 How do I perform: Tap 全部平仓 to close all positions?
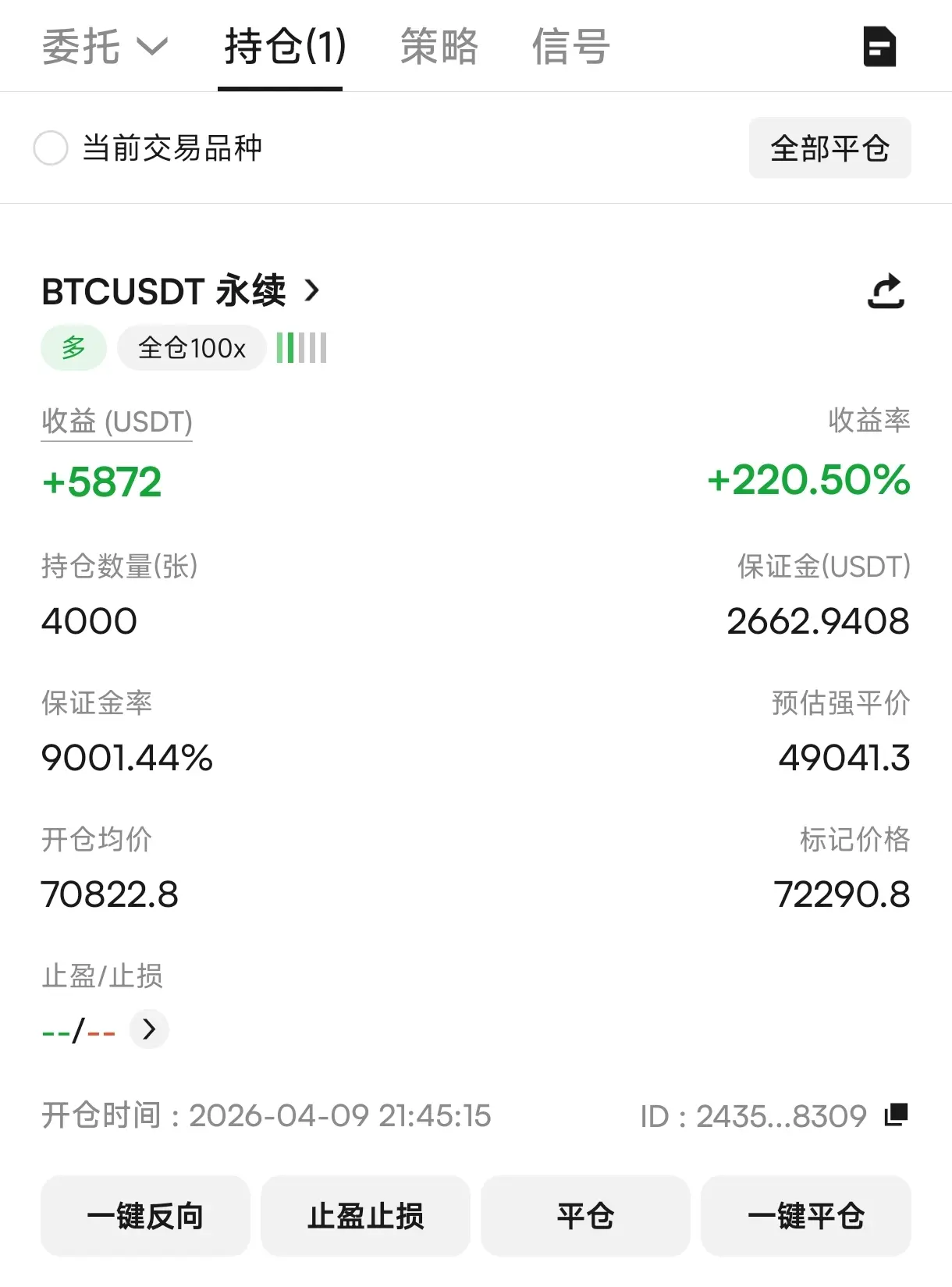tap(829, 148)
